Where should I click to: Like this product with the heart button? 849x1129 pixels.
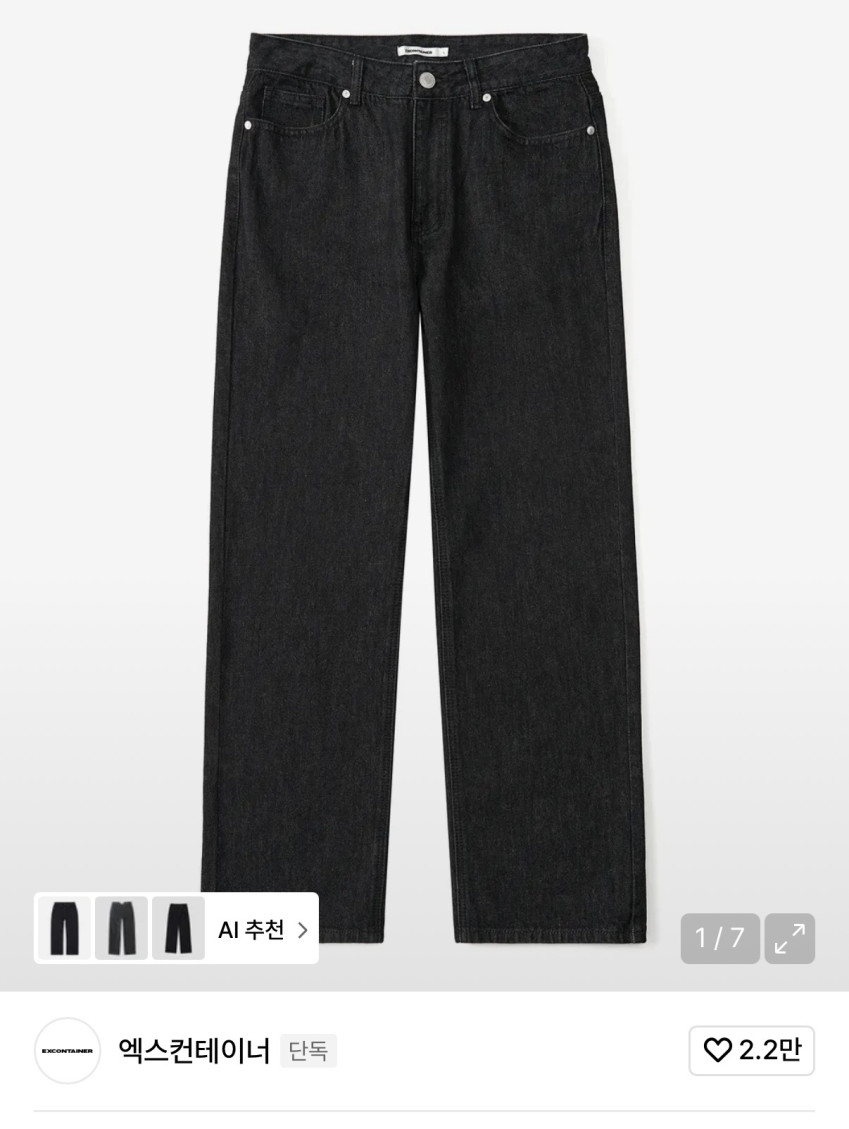click(x=751, y=1050)
